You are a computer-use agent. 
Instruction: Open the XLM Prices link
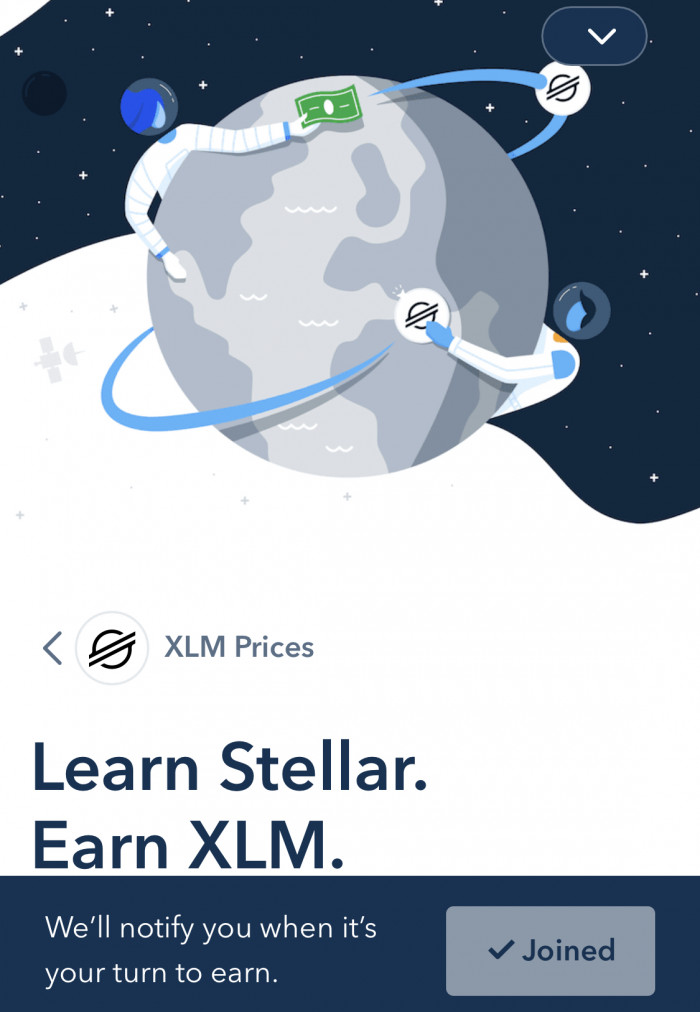238,647
